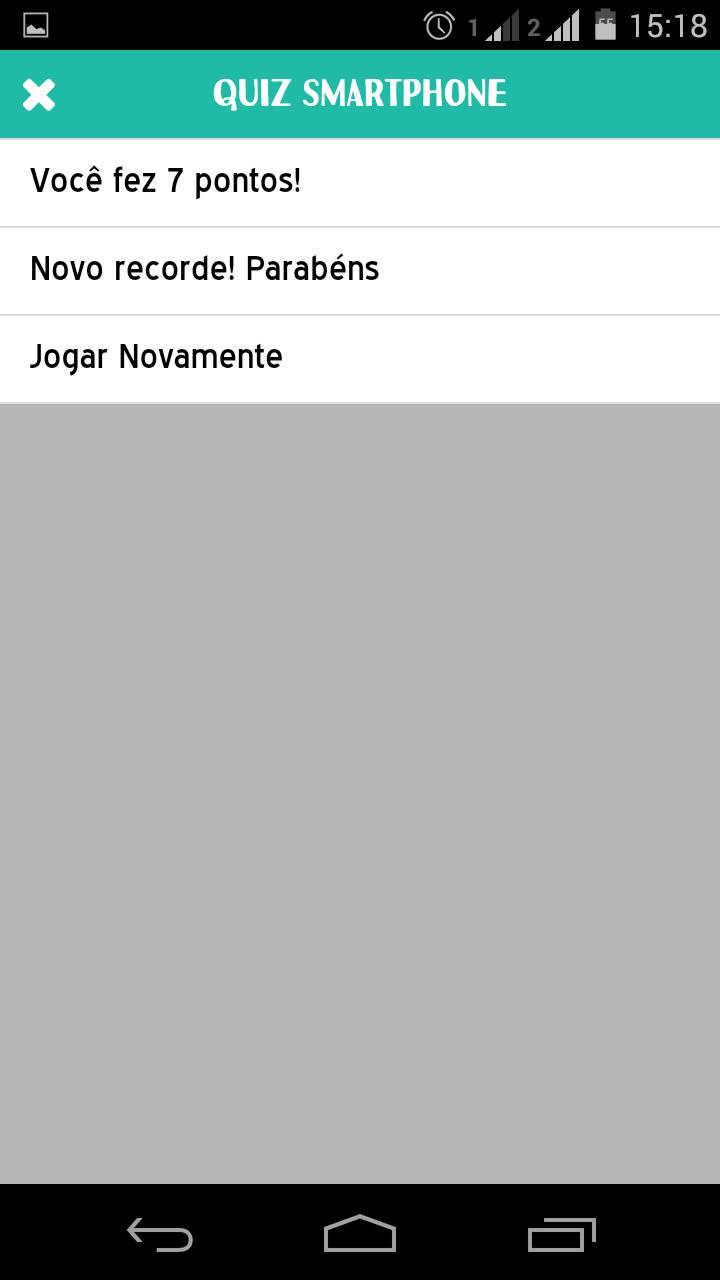Viewport: 720px width, 1280px height.
Task: Tap the X icon to close the quiz
Action: [39, 94]
